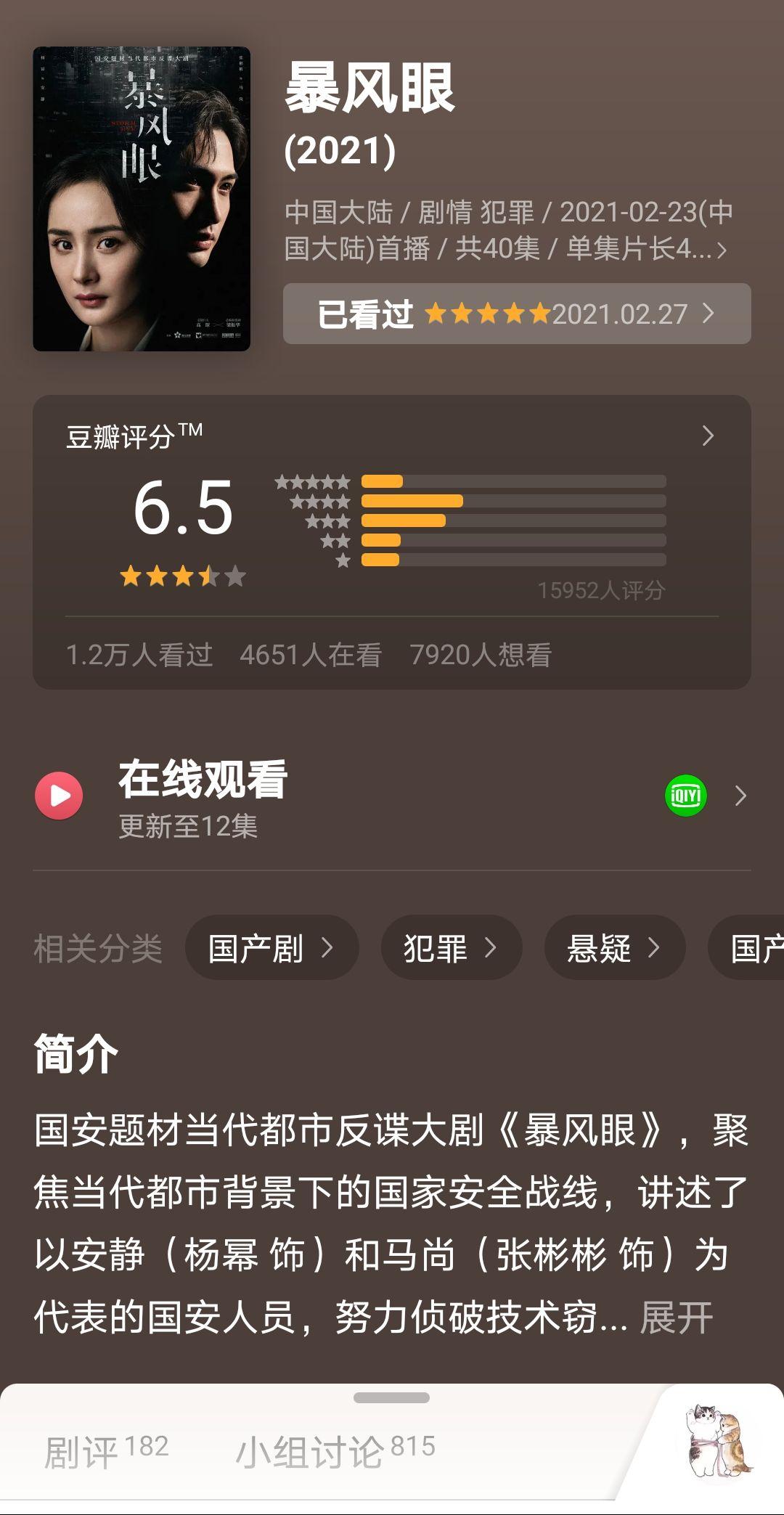
Task: Open the 豆瓣评分 rating details card
Action: pos(392,542)
